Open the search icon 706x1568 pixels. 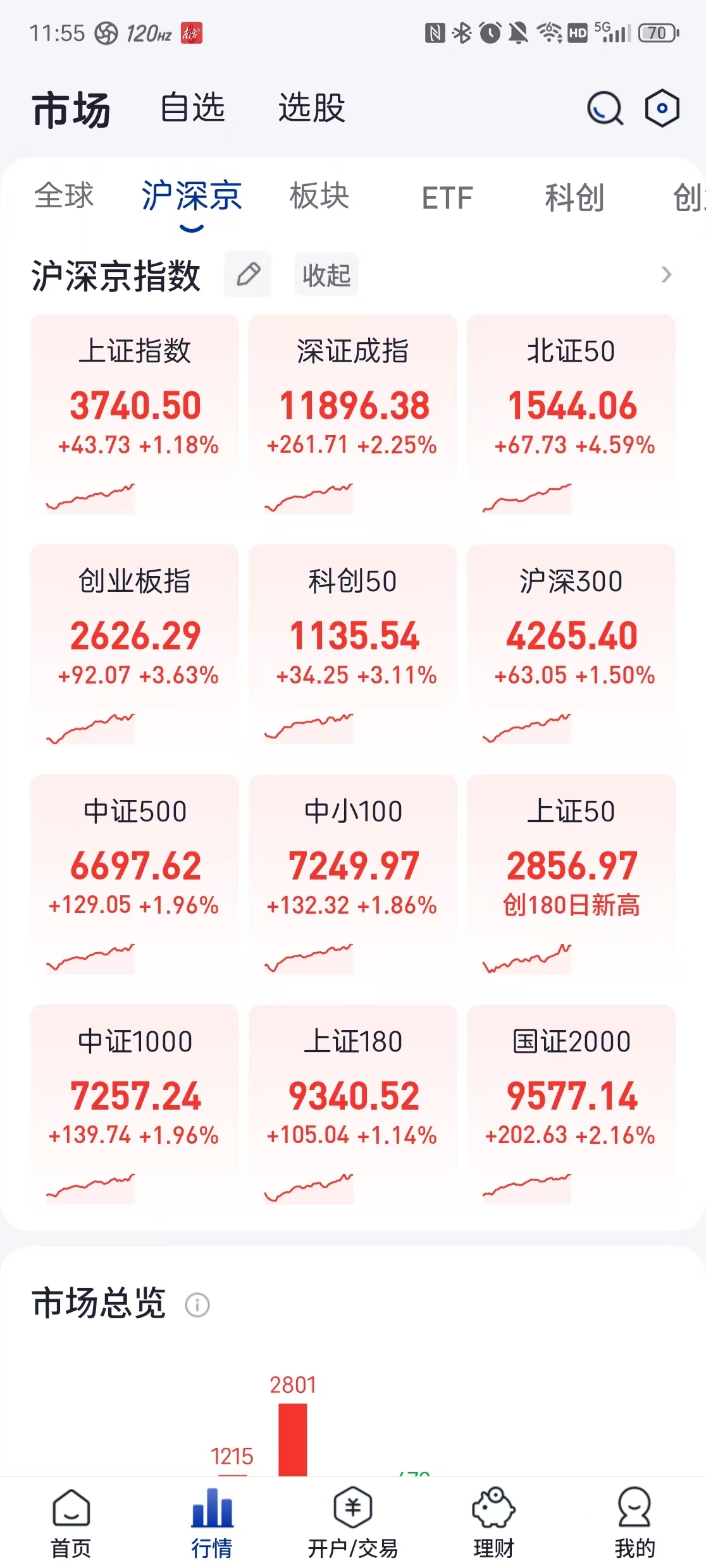pos(605,109)
